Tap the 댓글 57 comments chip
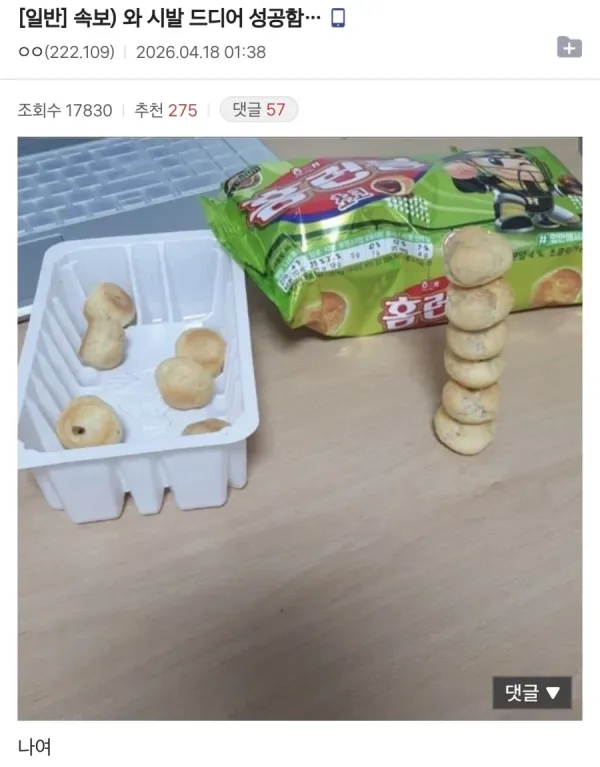This screenshot has height=767, width=600. [259, 110]
